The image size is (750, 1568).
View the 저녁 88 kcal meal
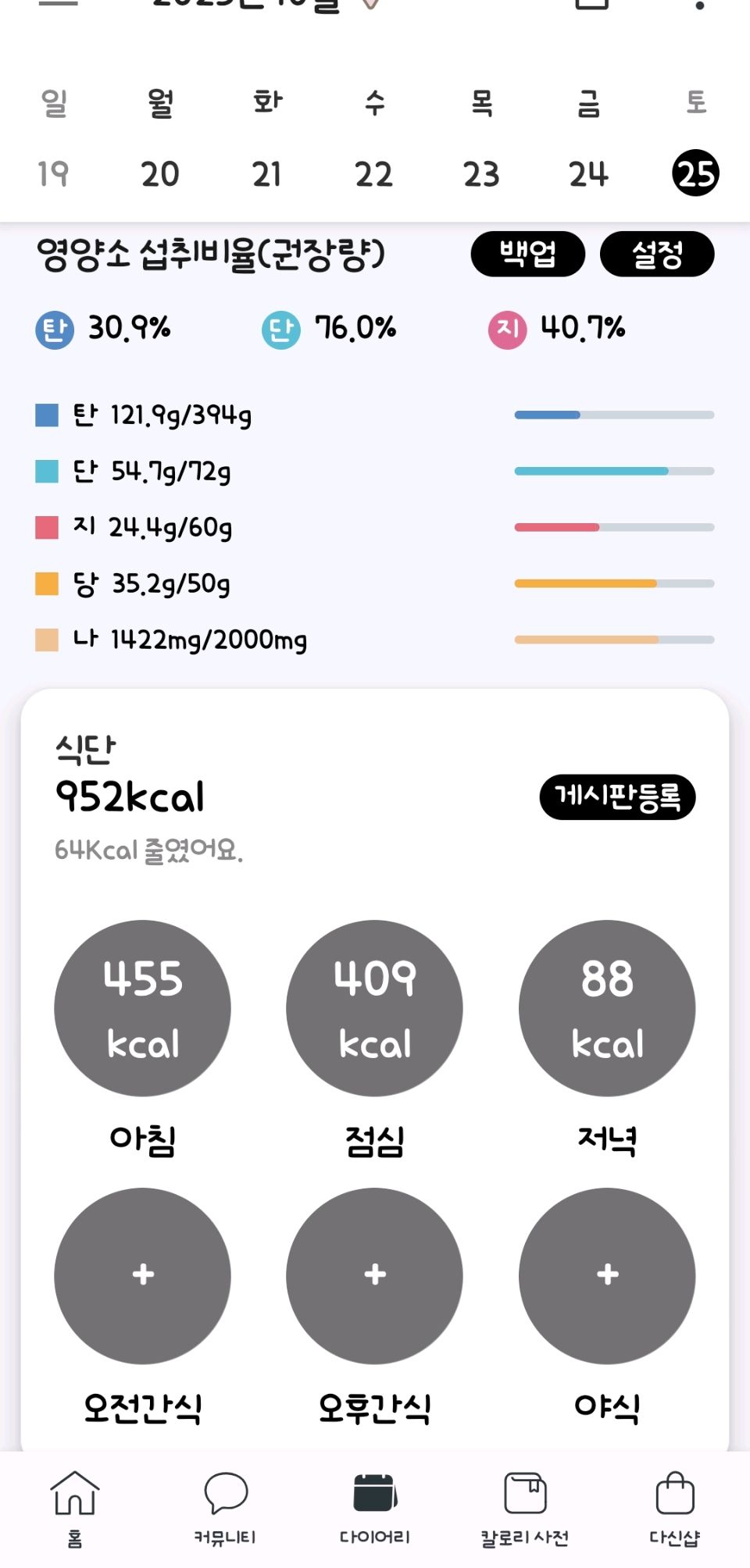(x=607, y=1008)
